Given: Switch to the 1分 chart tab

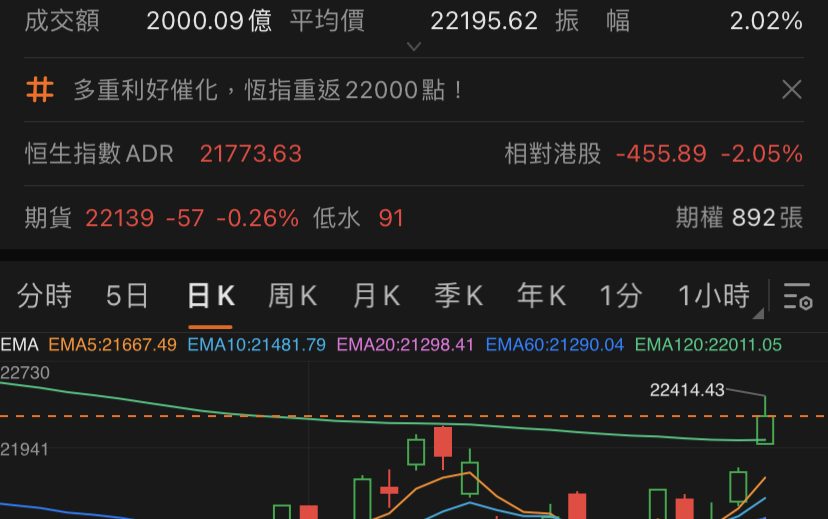Looking at the screenshot, I should (x=620, y=296).
